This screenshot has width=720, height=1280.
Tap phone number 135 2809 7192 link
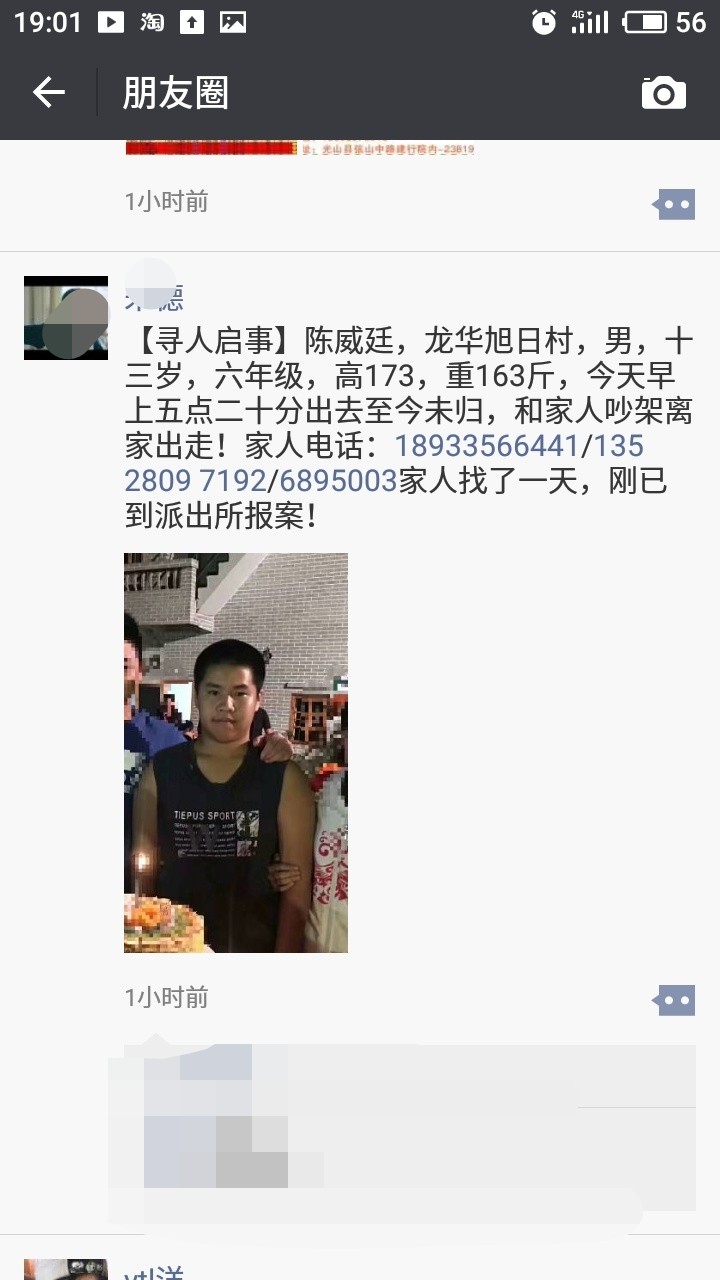(x=195, y=481)
